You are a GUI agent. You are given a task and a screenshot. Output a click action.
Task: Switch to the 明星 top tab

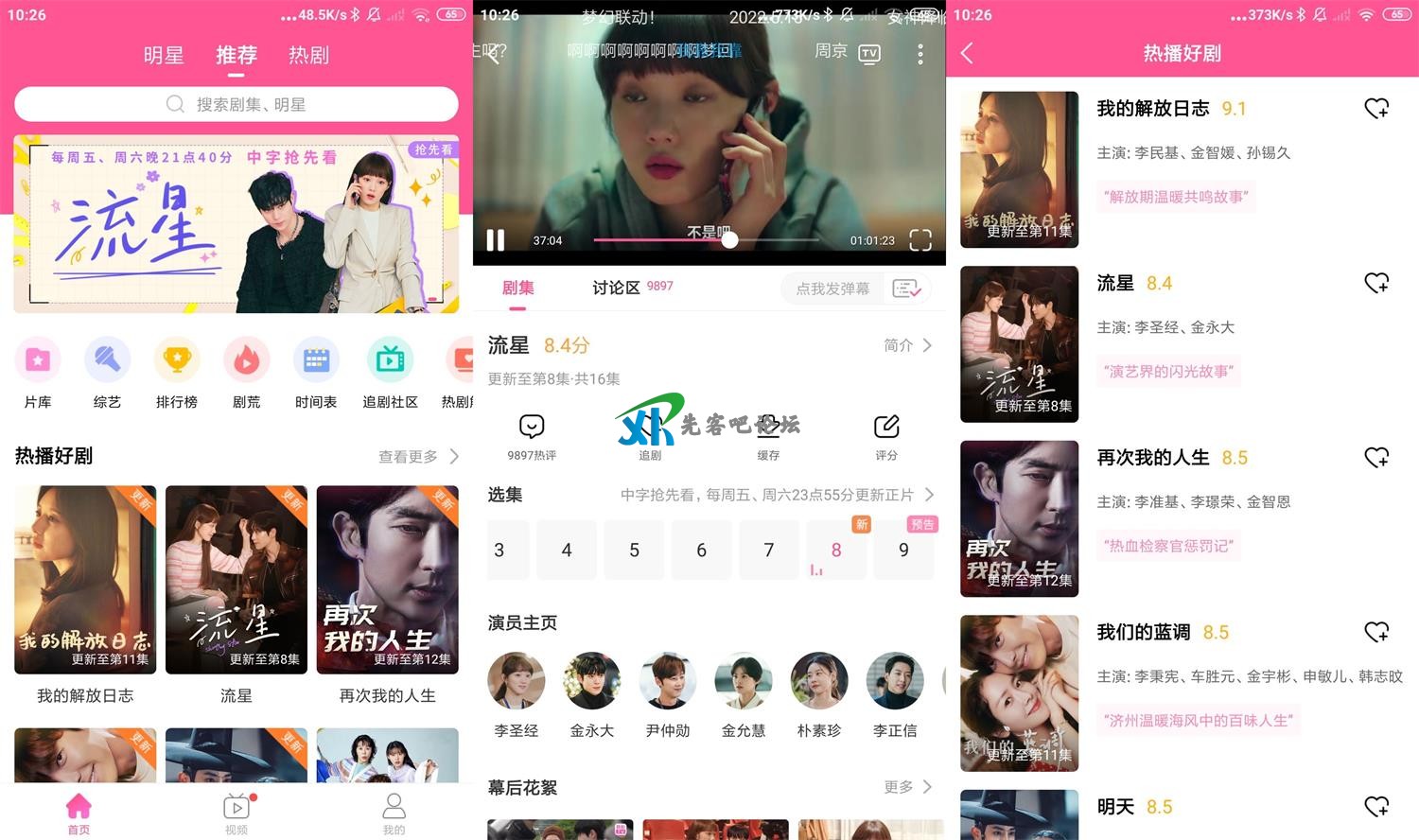point(163,55)
